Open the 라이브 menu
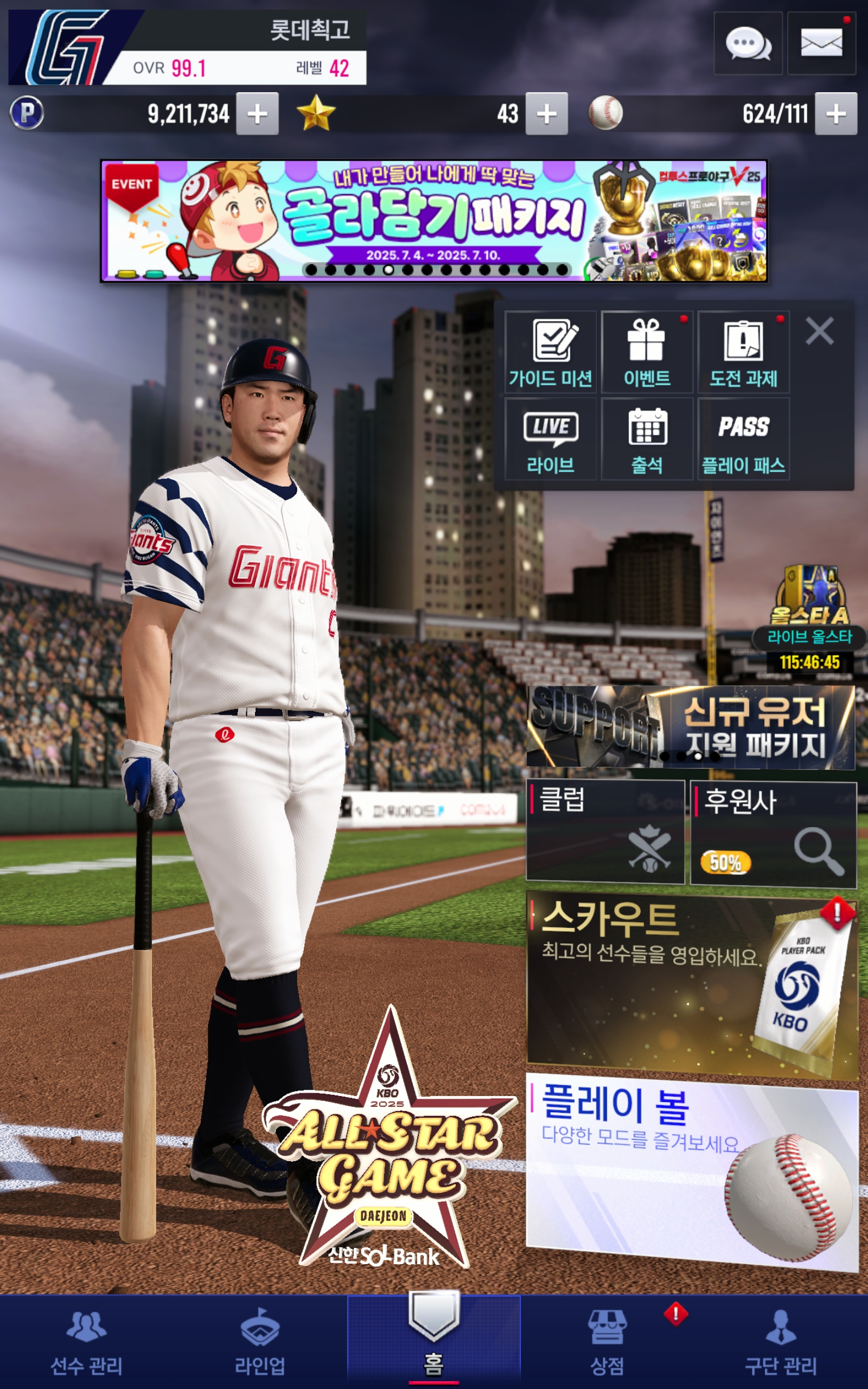 coord(551,439)
